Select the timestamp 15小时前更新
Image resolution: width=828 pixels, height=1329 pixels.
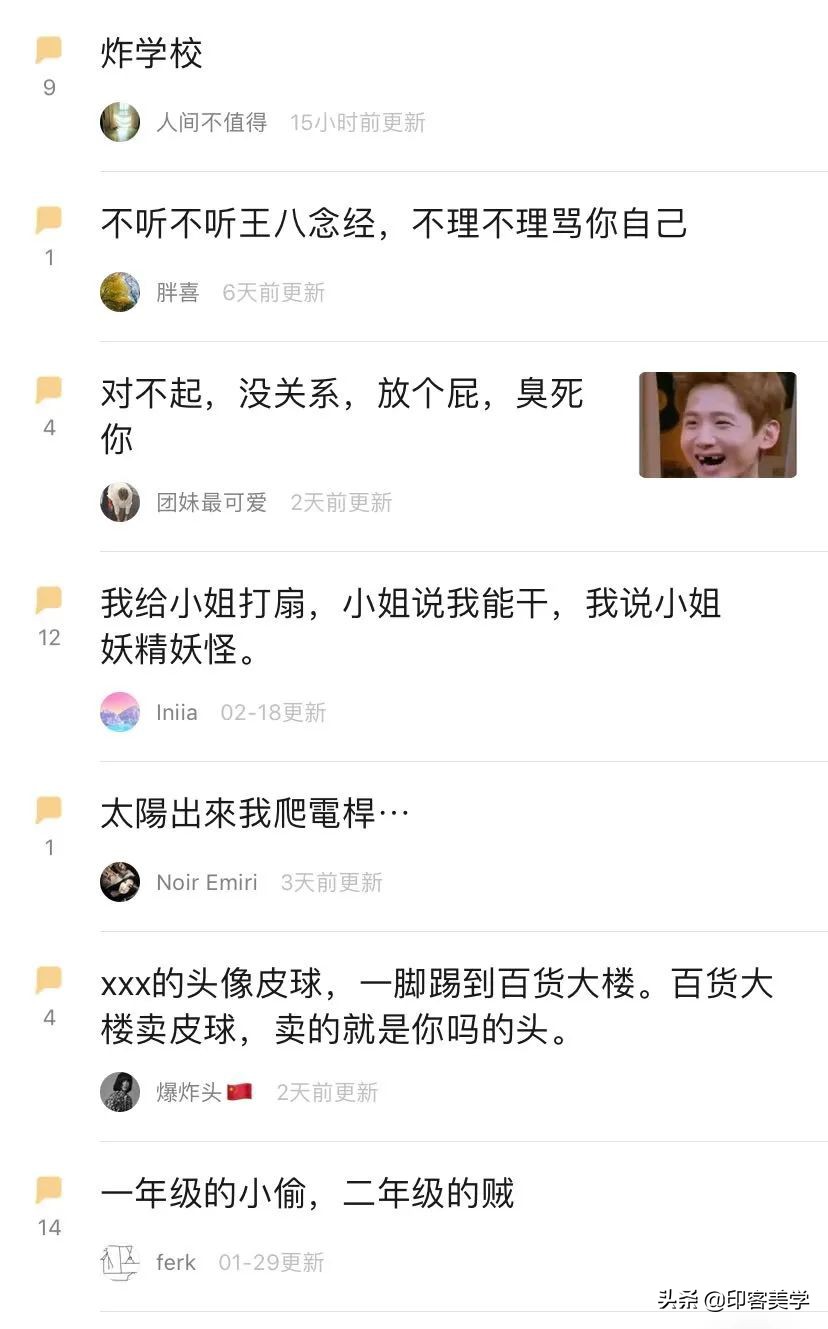pos(359,122)
